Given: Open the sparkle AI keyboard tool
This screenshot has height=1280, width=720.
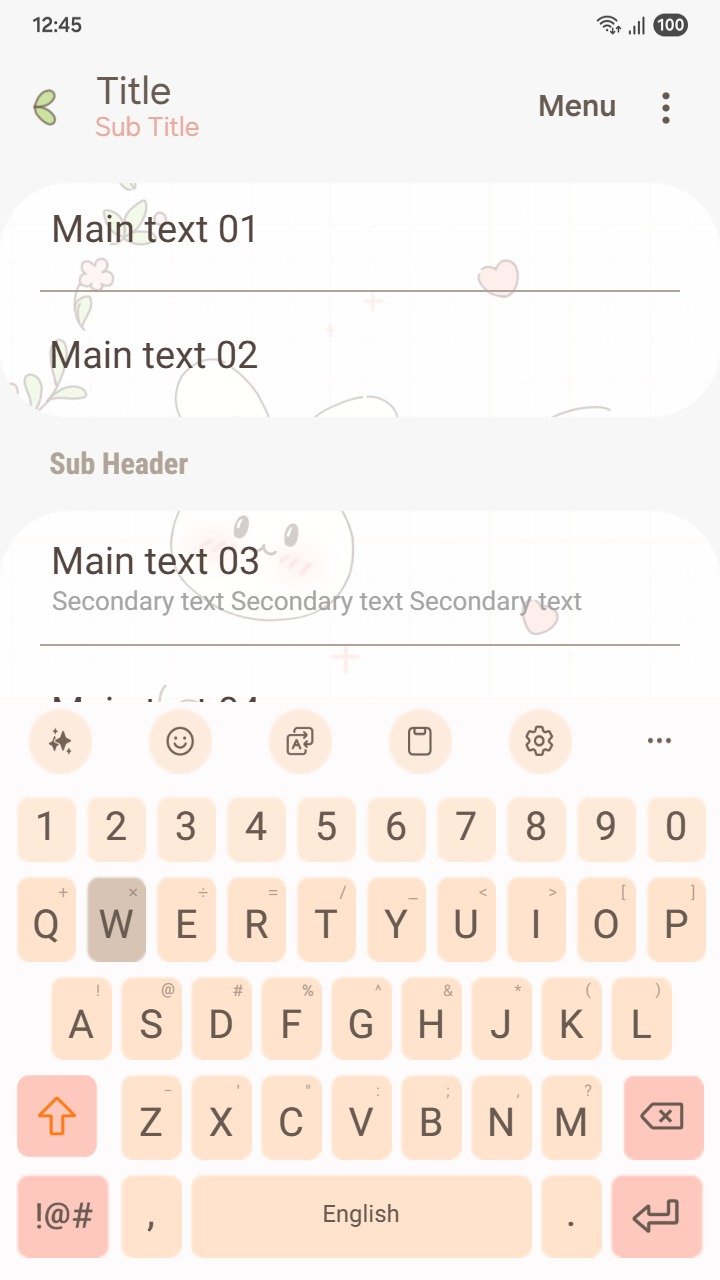Looking at the screenshot, I should [x=60, y=741].
